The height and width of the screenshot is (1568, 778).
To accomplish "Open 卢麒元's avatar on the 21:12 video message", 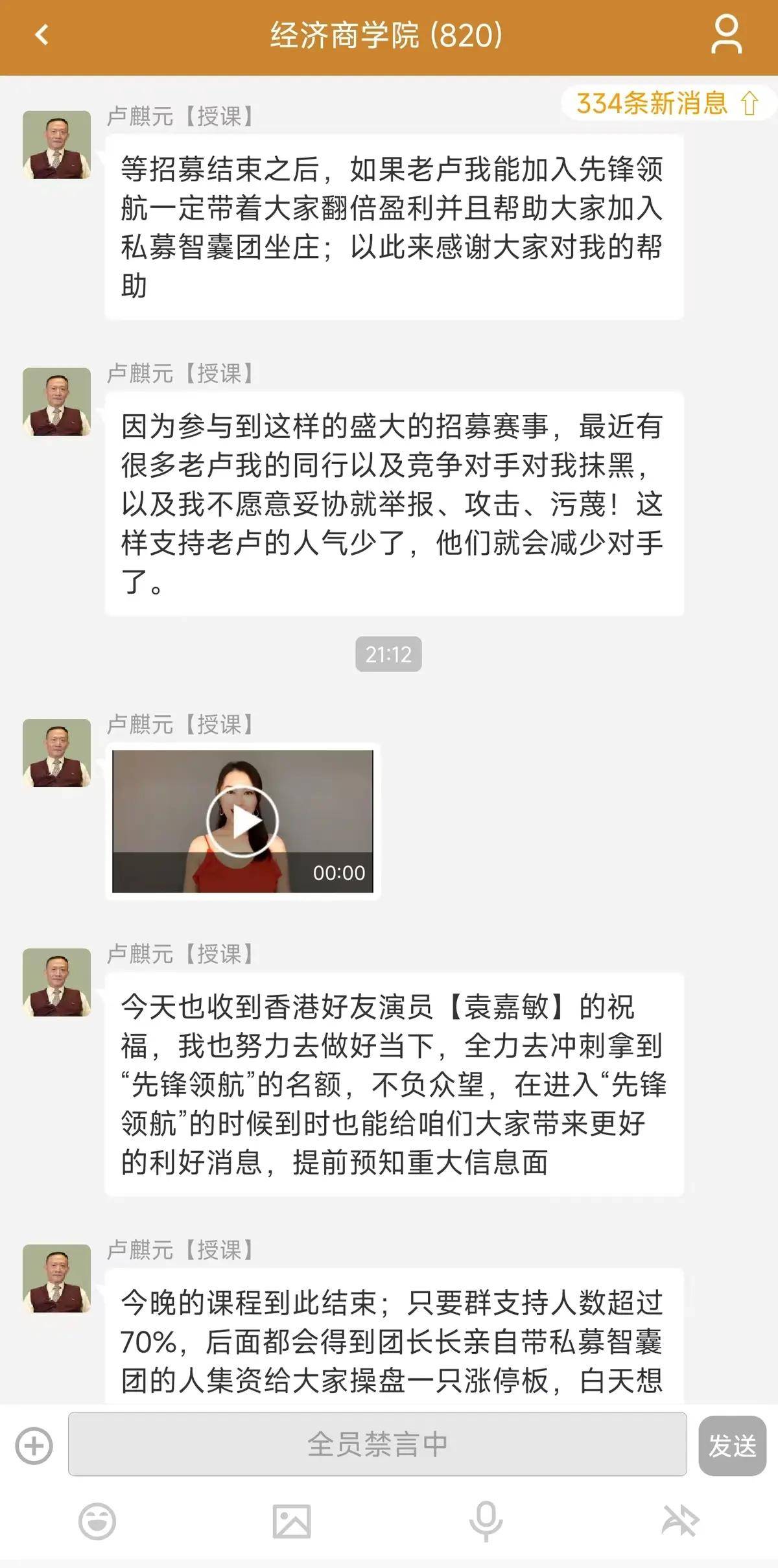I will pos(56,753).
